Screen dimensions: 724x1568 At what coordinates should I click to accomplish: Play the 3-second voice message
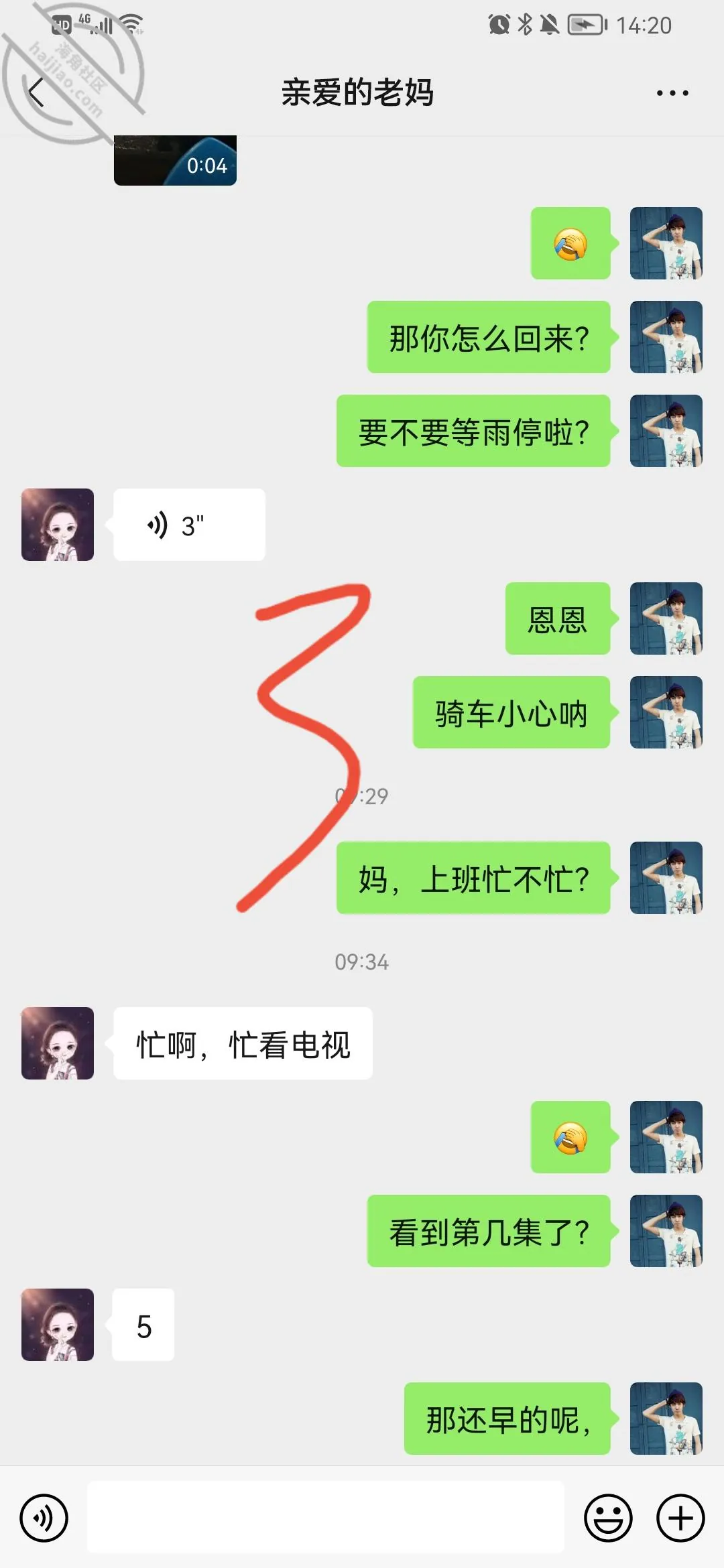189,525
